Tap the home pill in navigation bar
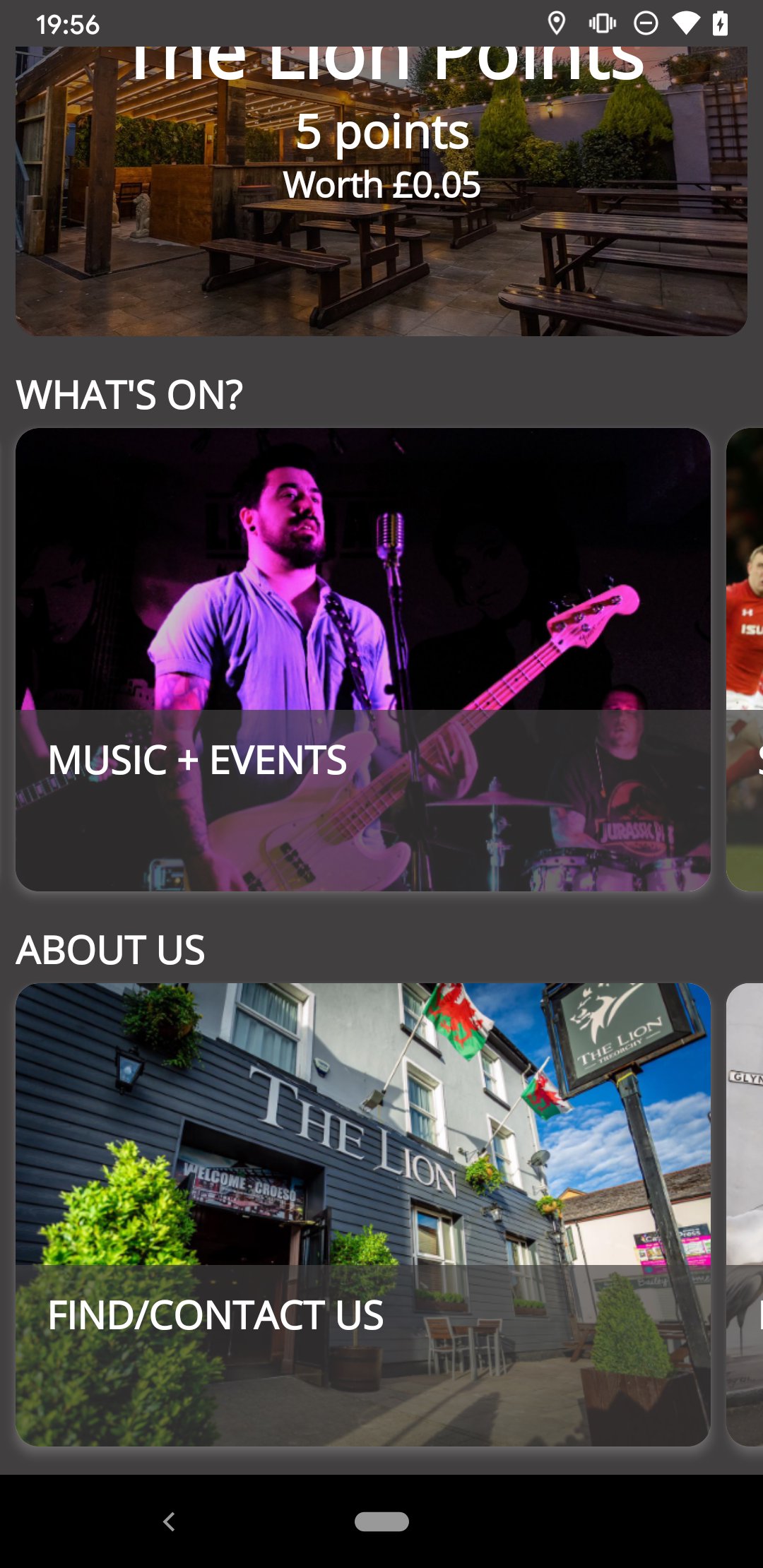This screenshot has height=1568, width=763. pyautogui.click(x=381, y=1521)
